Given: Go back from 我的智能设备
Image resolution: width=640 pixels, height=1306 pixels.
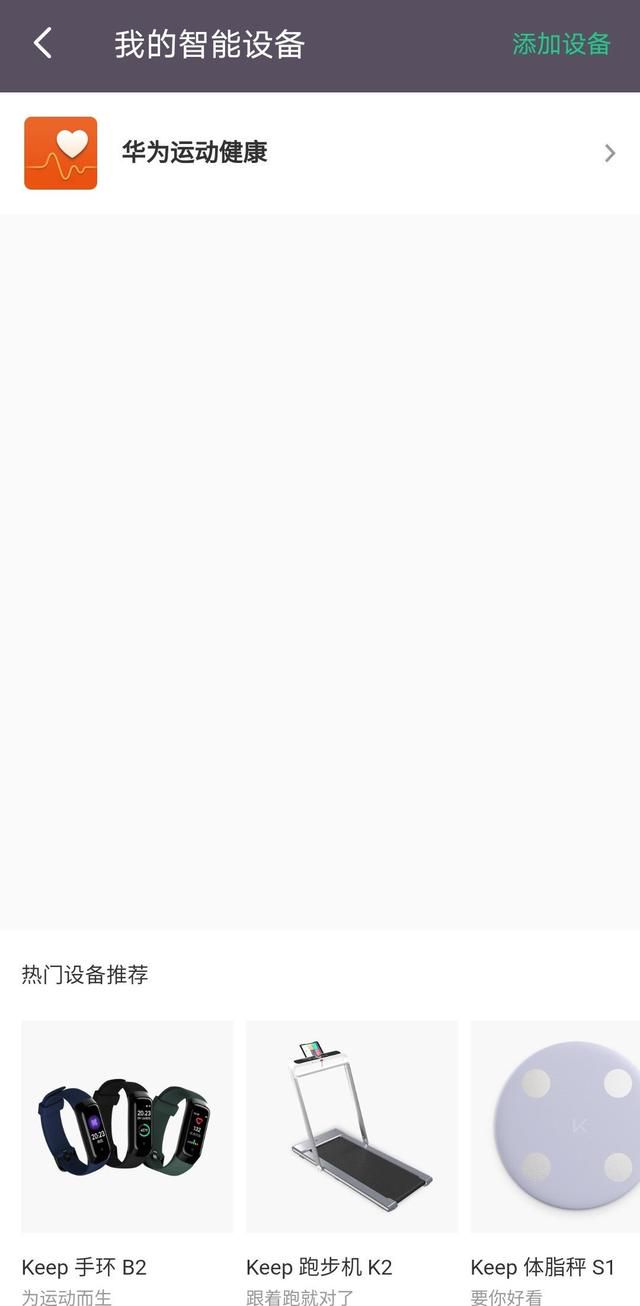Looking at the screenshot, I should coord(42,44).
